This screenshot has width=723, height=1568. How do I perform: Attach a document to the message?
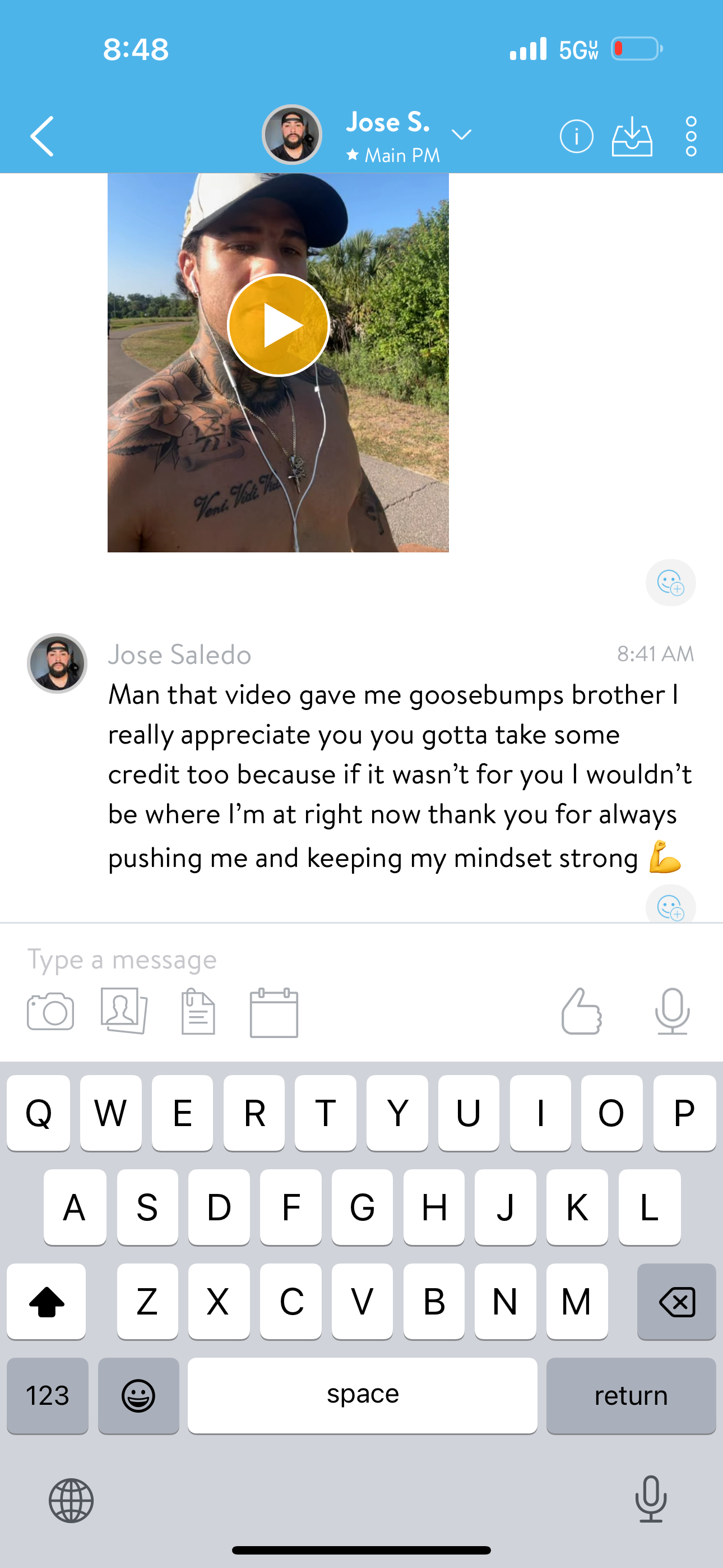(198, 1012)
